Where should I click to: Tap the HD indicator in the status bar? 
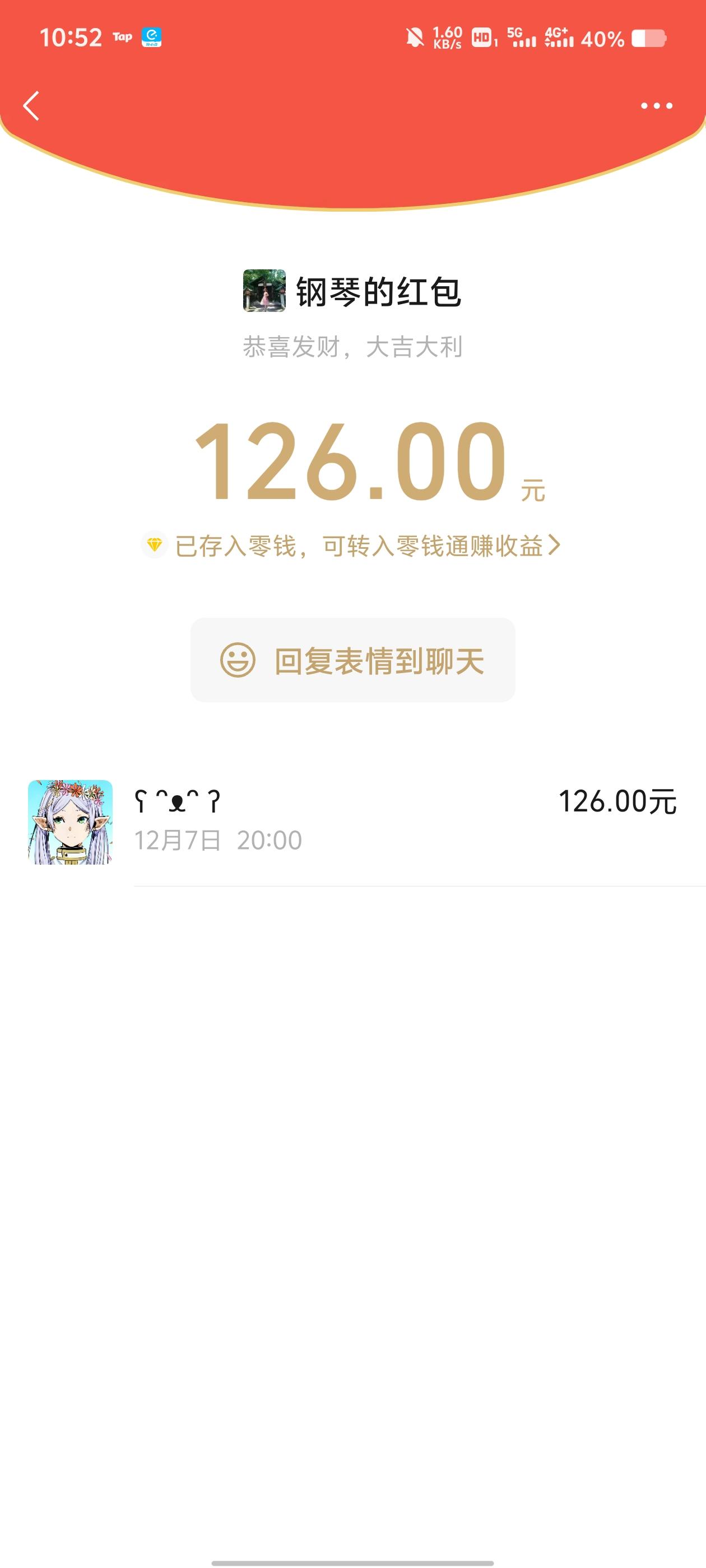[x=481, y=38]
